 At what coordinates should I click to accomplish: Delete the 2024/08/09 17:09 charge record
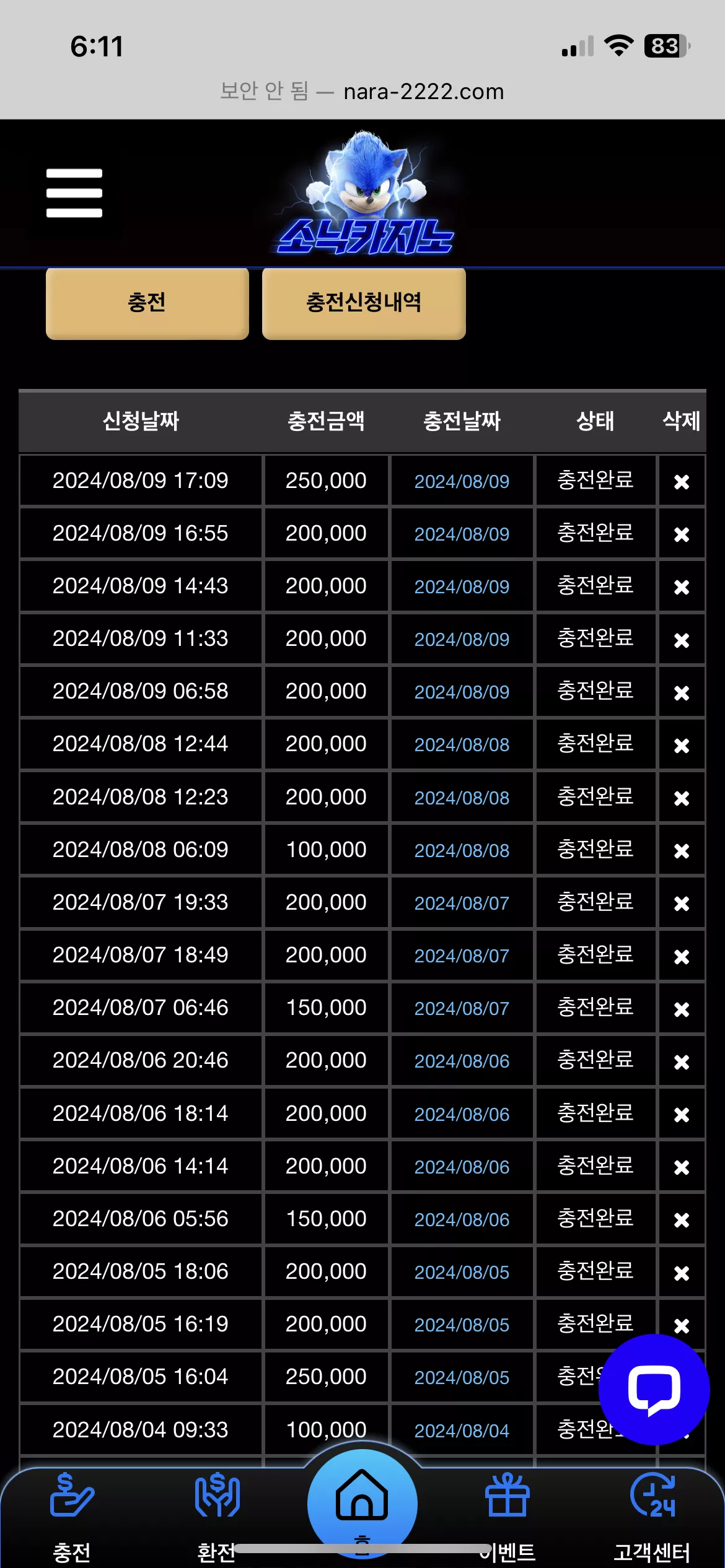[x=682, y=482]
